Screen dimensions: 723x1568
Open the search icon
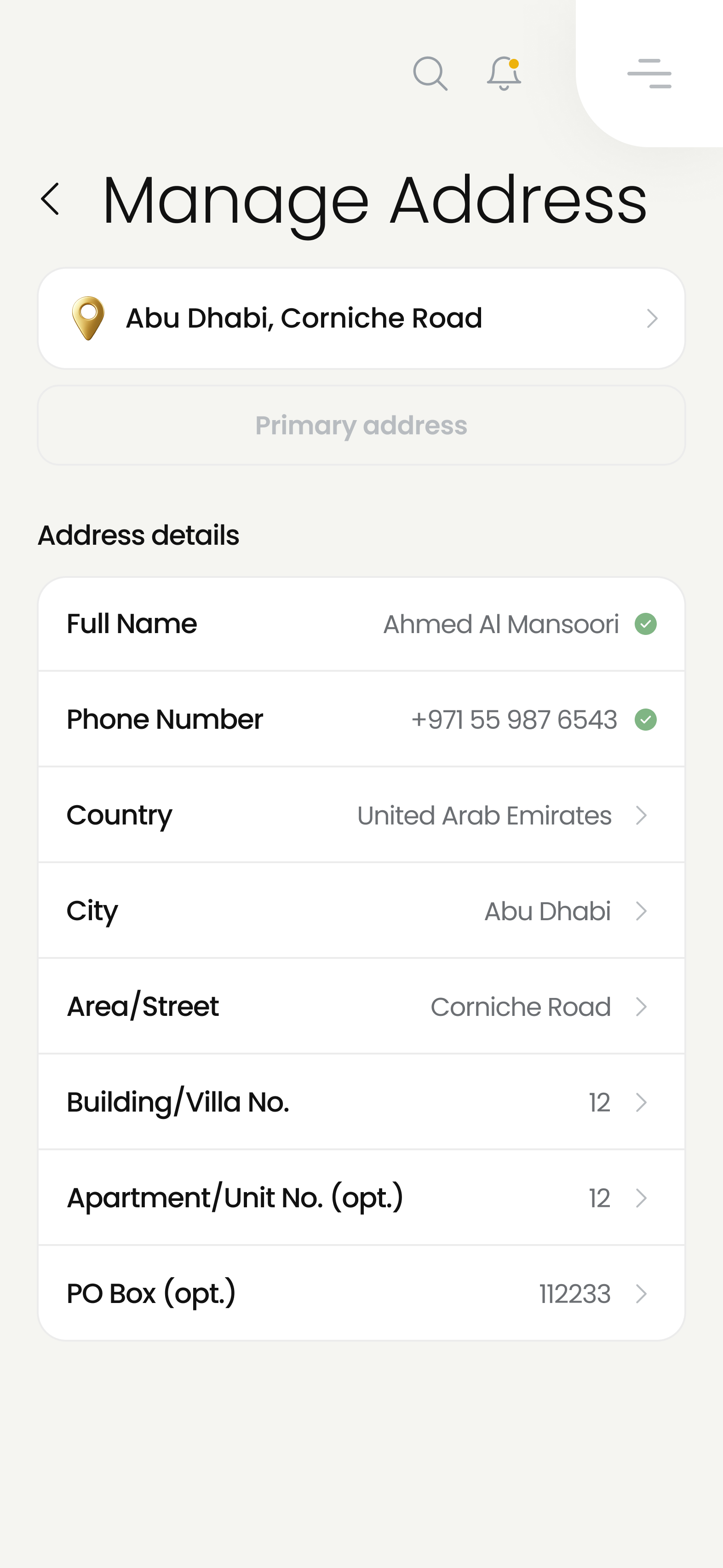click(x=430, y=74)
